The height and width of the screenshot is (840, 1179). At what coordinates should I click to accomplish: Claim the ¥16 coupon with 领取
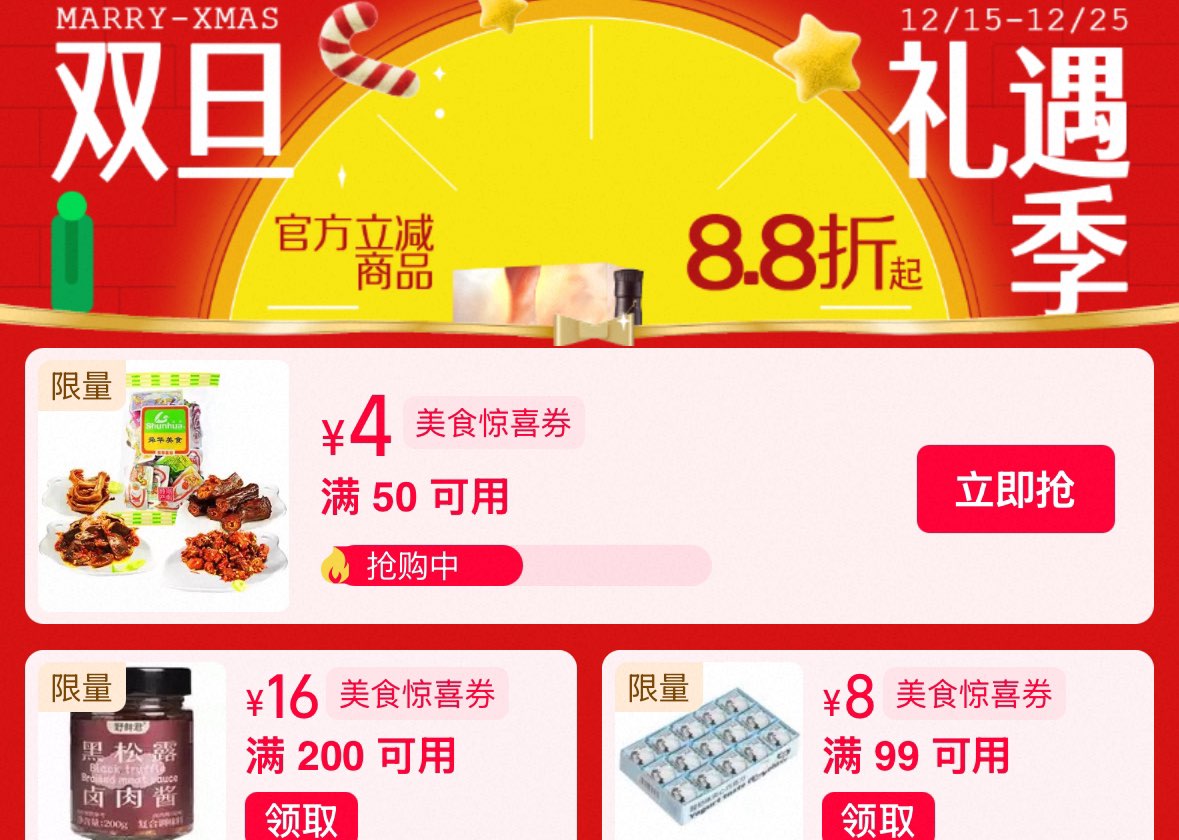click(302, 817)
